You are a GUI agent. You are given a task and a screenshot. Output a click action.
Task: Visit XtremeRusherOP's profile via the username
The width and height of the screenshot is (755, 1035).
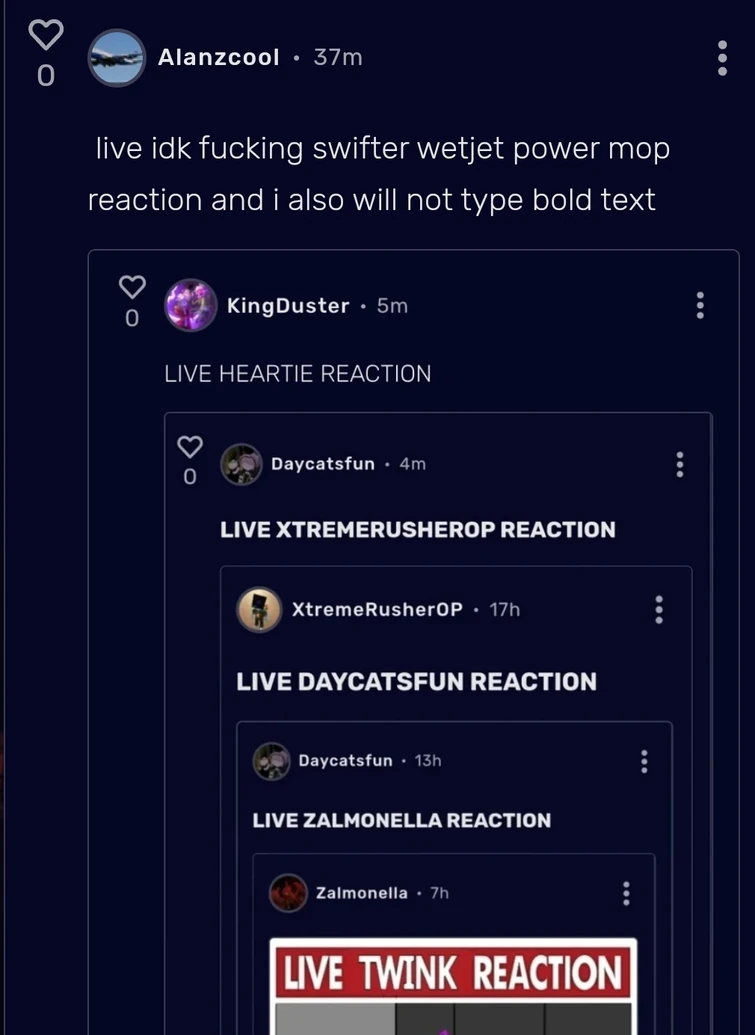click(x=377, y=609)
